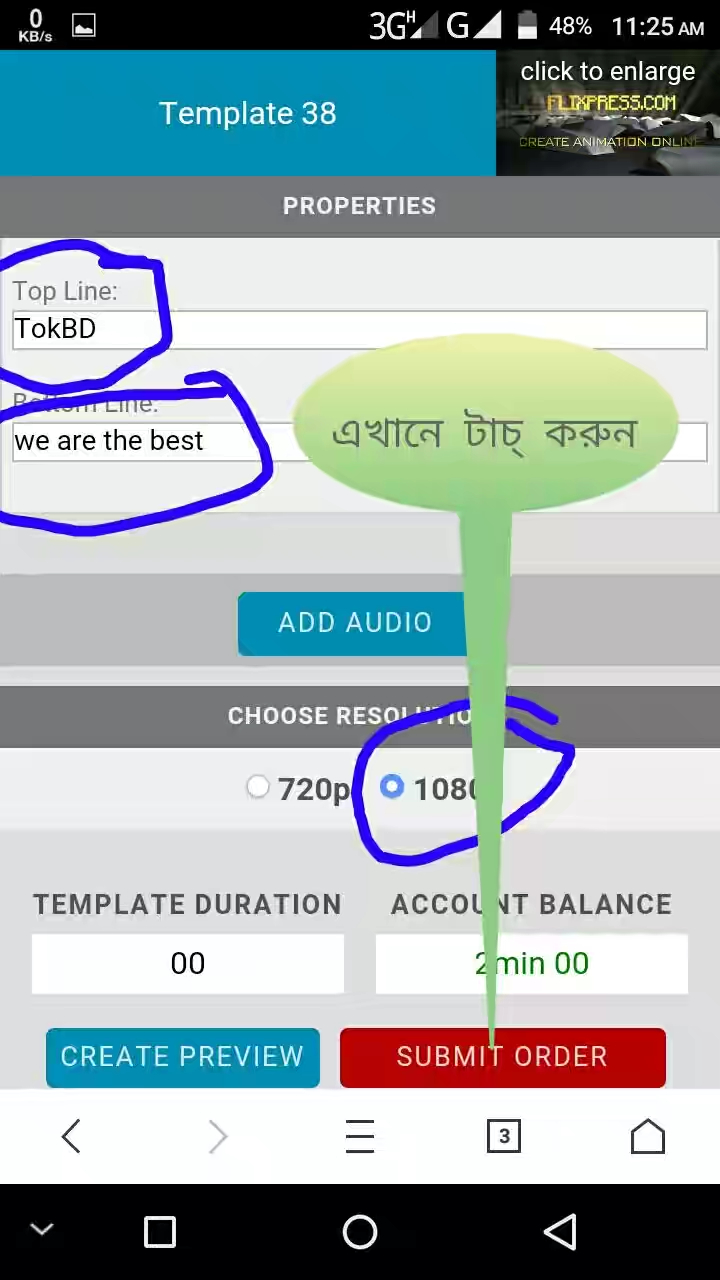Viewport: 720px width, 1280px height.
Task: Open the browser menu
Action: pyautogui.click(x=360, y=1136)
